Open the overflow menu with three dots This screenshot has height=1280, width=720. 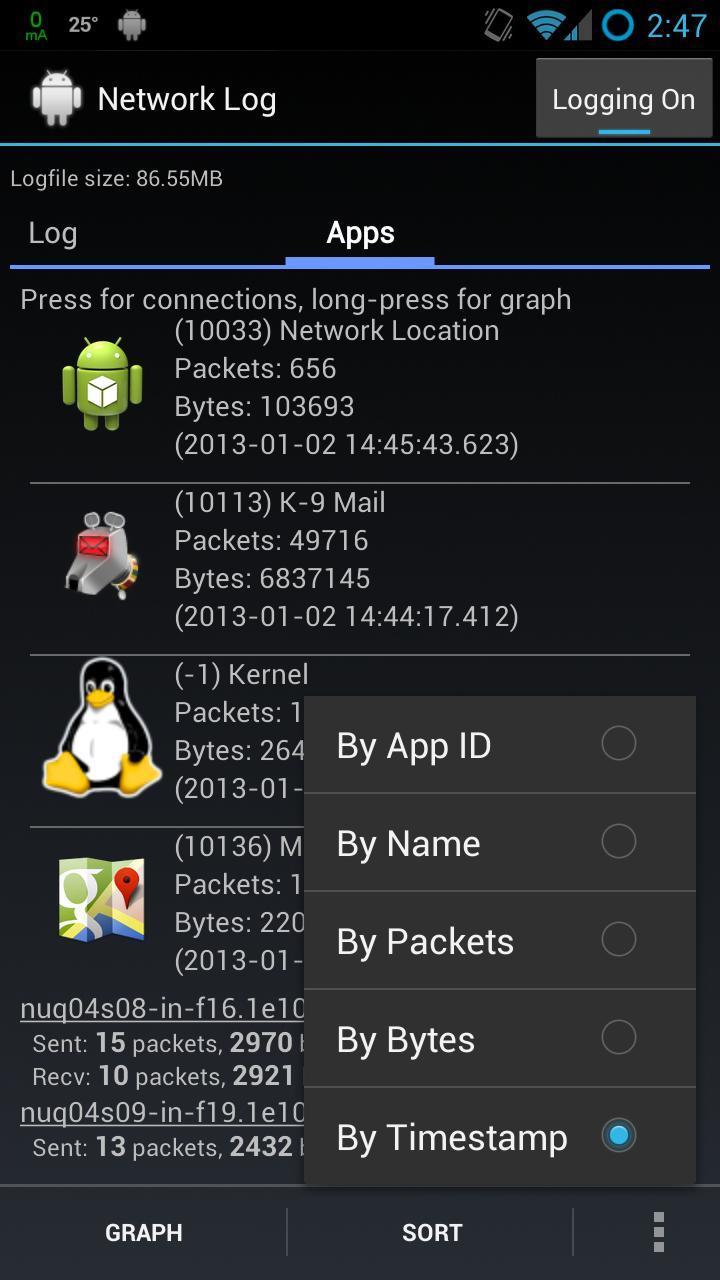click(657, 1231)
